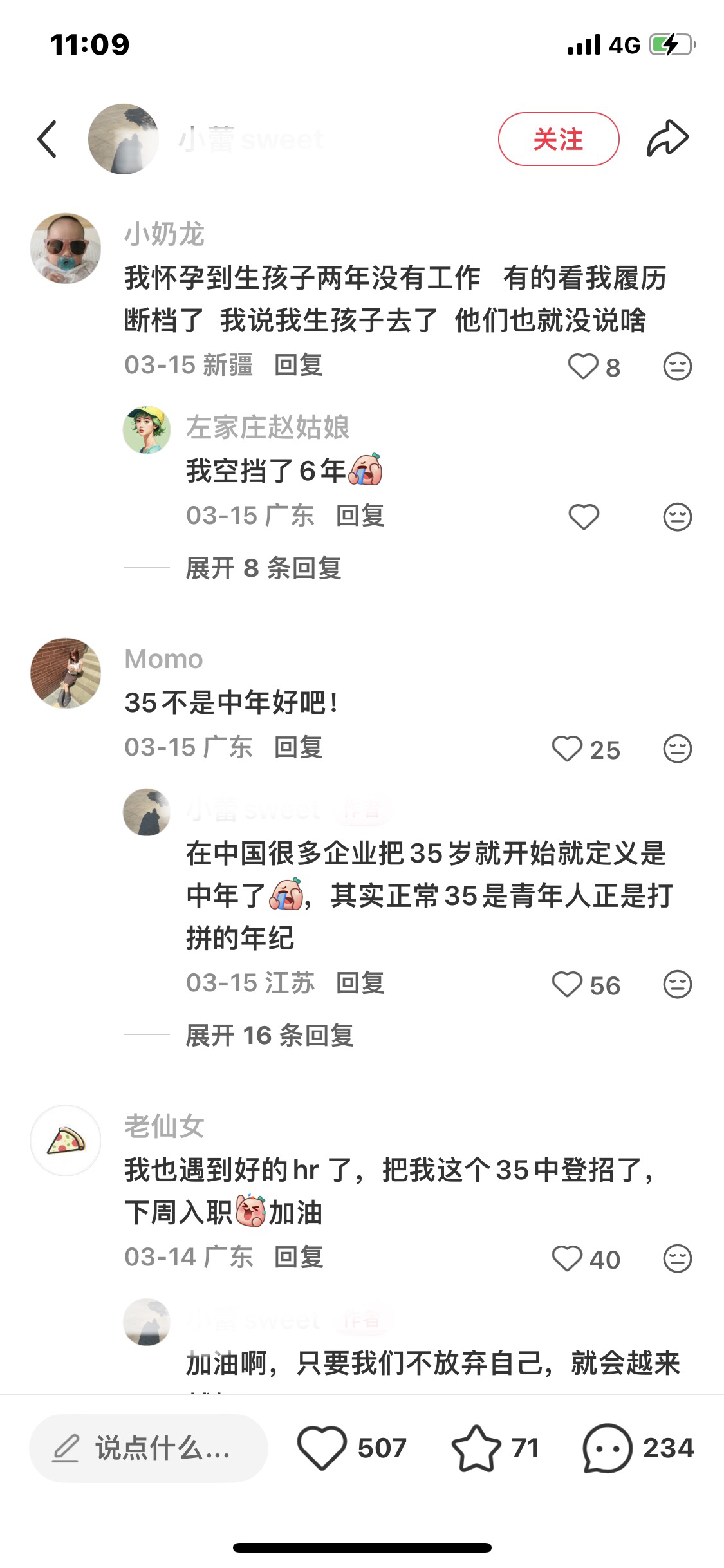This screenshot has height=1568, width=724.
Task: Like 老仙女's comment
Action: pyautogui.click(x=568, y=1259)
